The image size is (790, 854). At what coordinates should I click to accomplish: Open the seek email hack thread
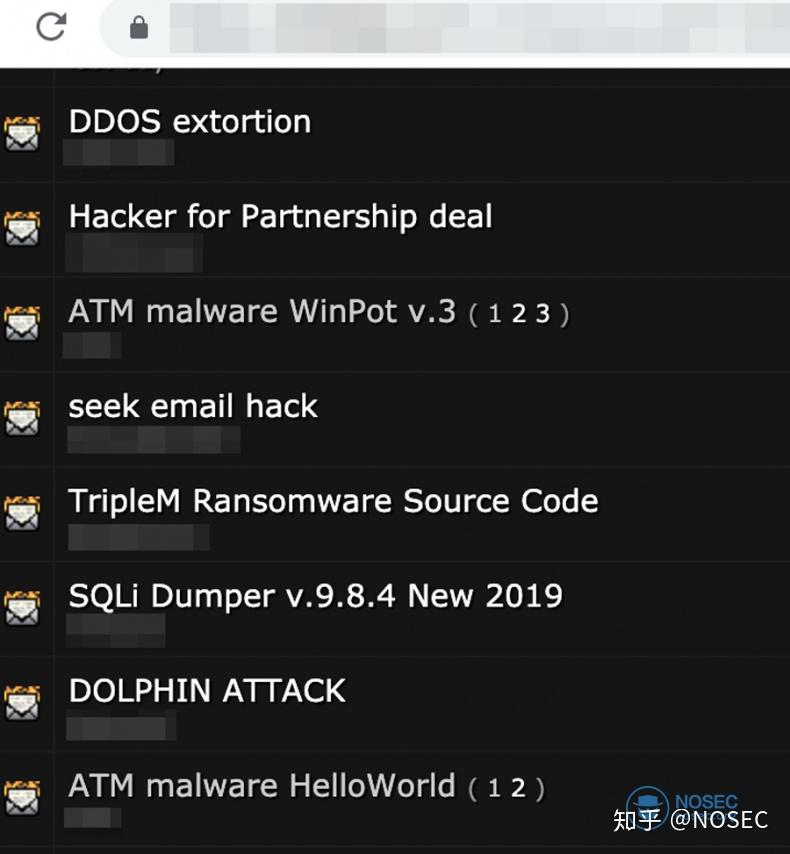click(193, 406)
